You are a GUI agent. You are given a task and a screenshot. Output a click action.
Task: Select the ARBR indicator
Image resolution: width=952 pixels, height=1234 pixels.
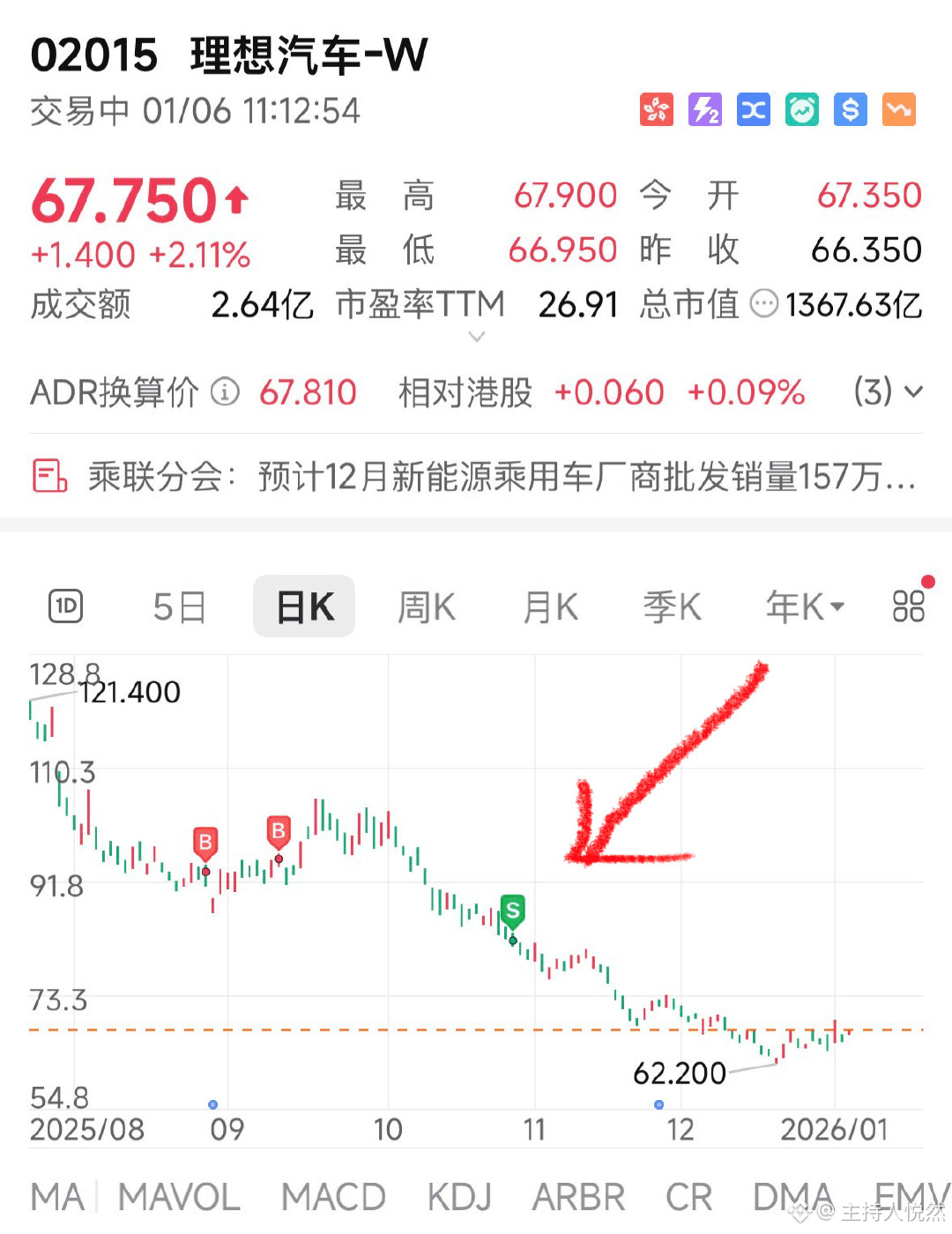(578, 1197)
